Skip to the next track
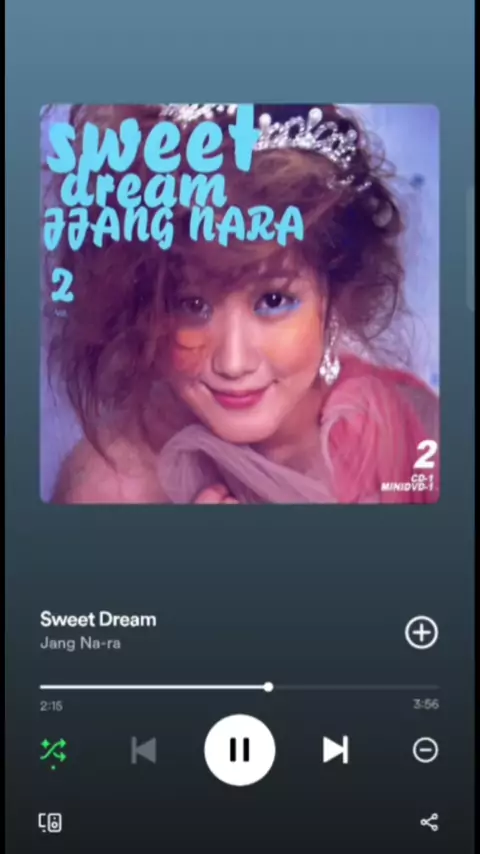The width and height of the screenshot is (480, 854). pos(336,750)
